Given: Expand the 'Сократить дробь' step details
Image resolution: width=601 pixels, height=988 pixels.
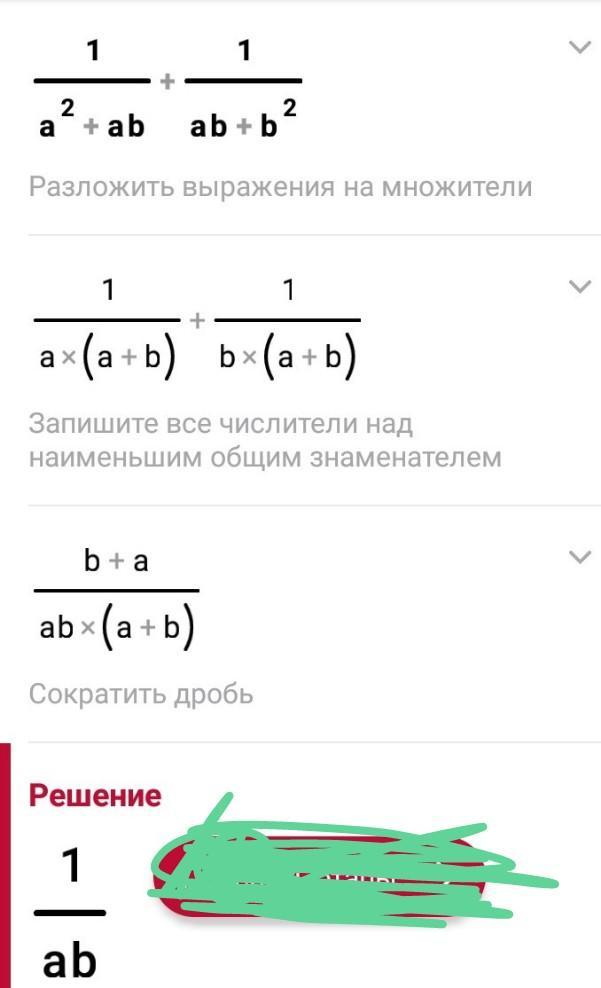Looking at the screenshot, I should click(x=580, y=557).
